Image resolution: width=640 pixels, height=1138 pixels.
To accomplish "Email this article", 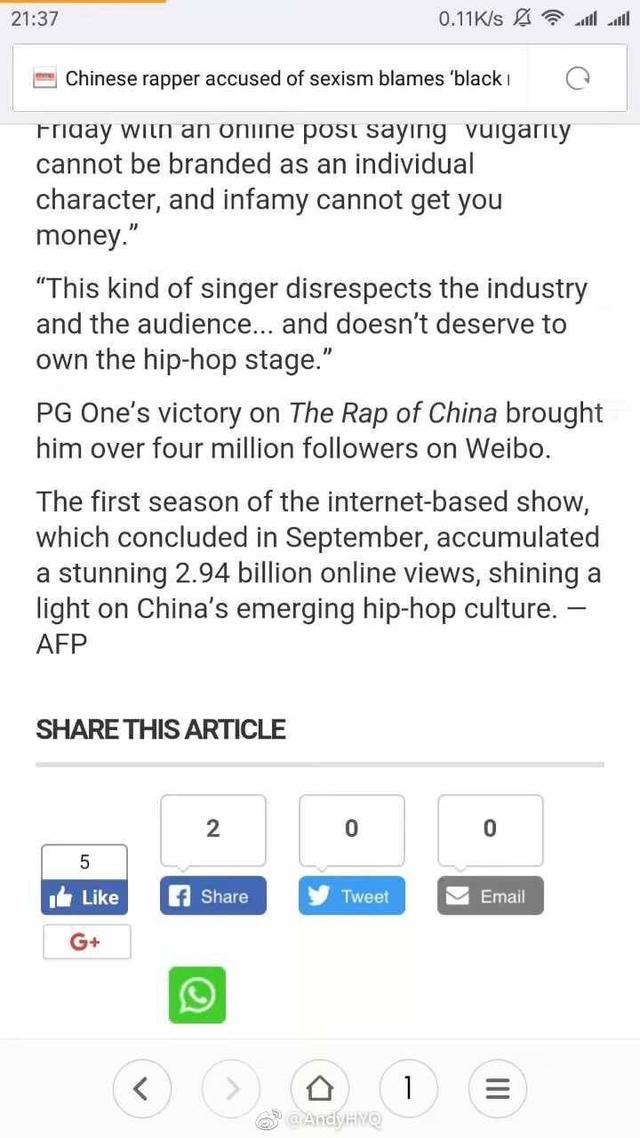I will click(490, 896).
